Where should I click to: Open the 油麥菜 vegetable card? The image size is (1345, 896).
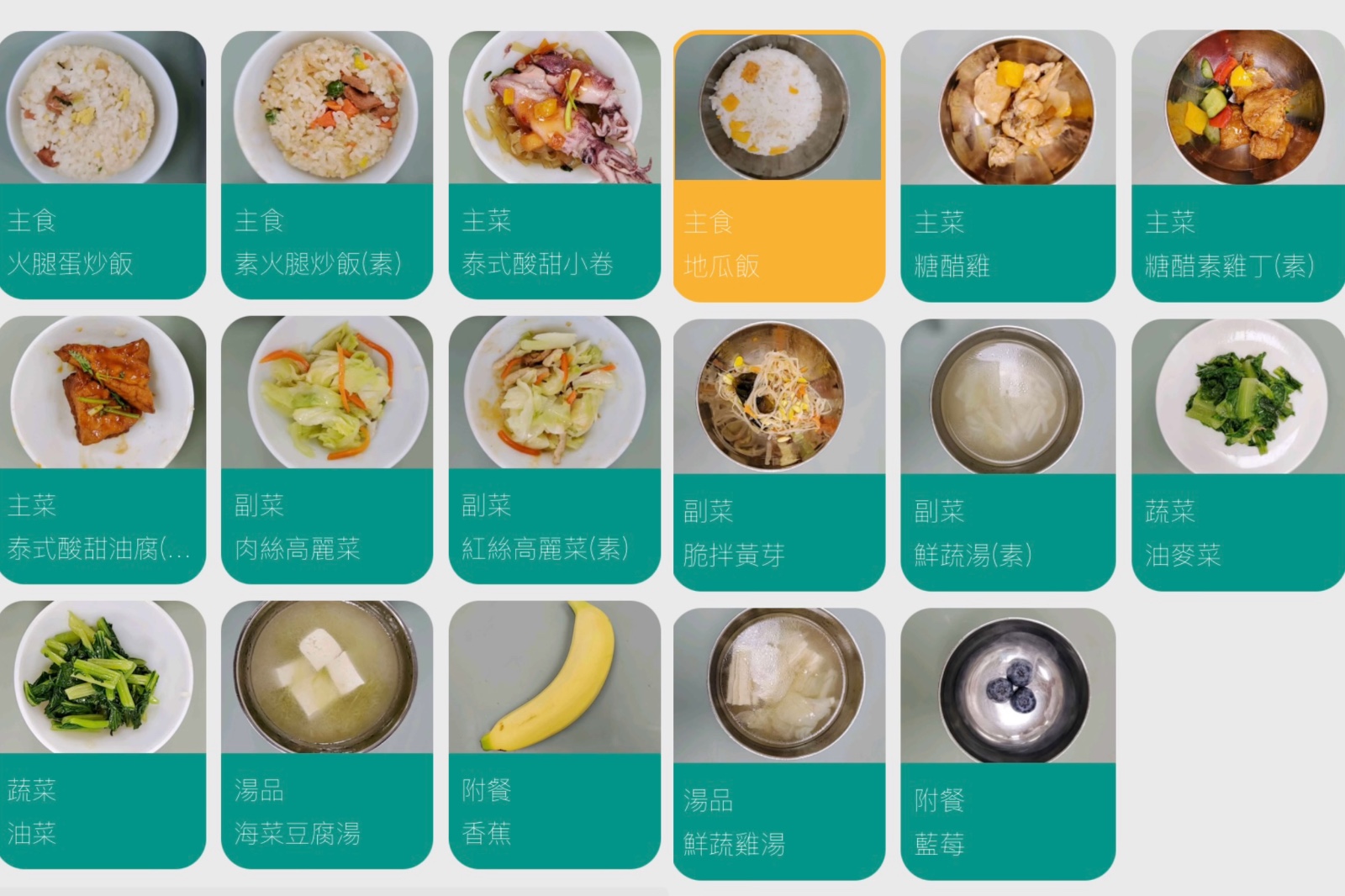[1238, 455]
